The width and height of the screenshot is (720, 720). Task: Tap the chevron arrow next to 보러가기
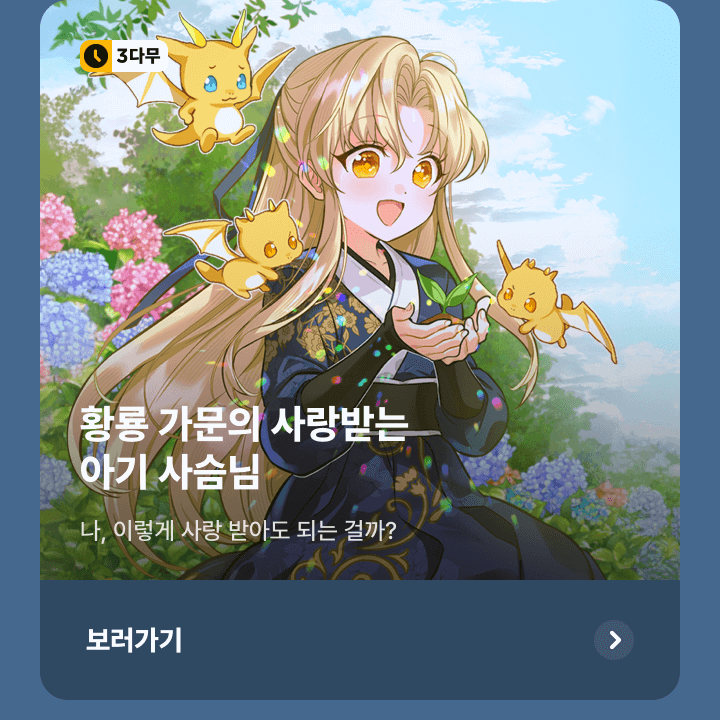point(613,640)
